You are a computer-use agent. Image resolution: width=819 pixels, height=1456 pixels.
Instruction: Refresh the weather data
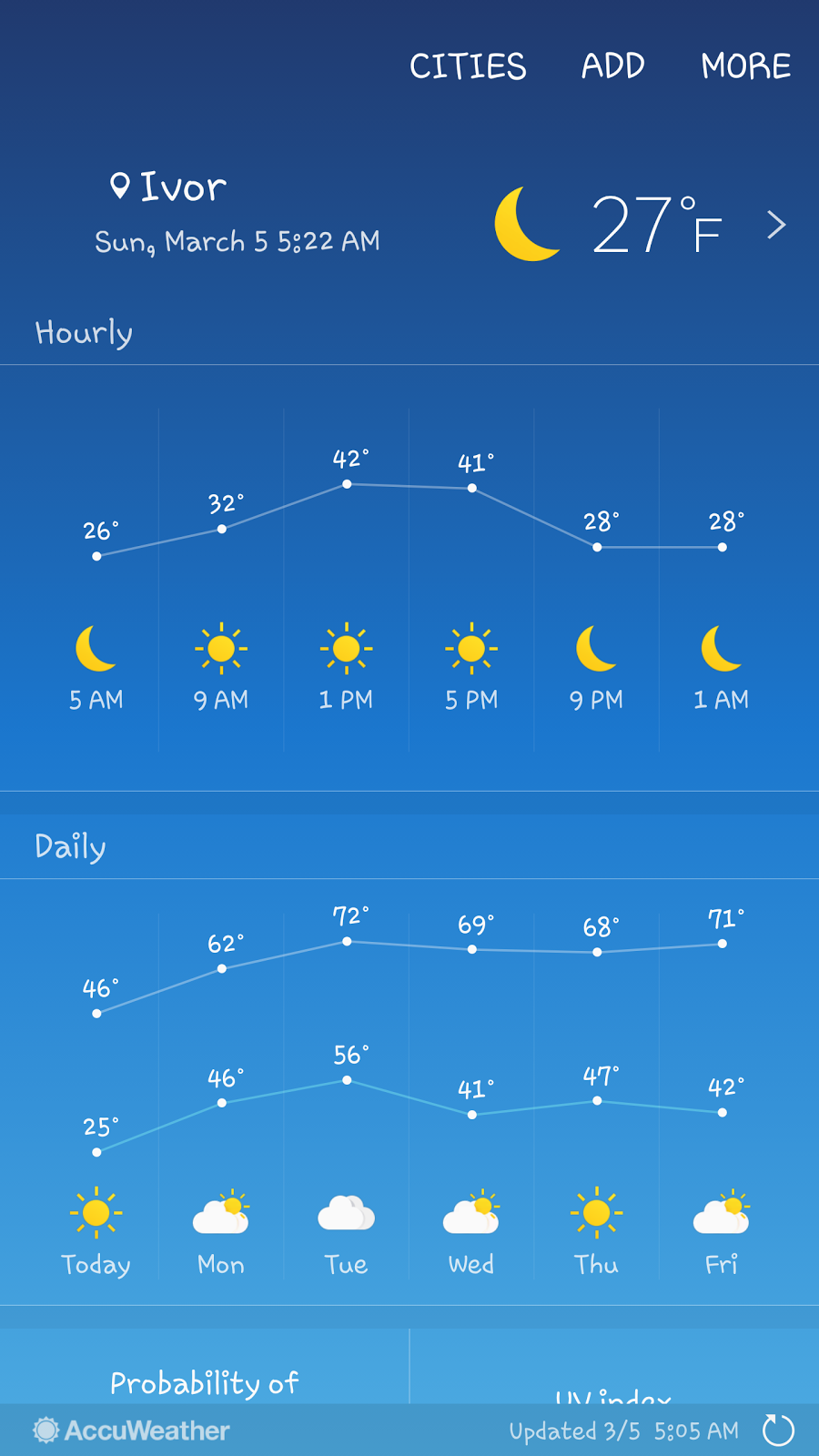778,1431
